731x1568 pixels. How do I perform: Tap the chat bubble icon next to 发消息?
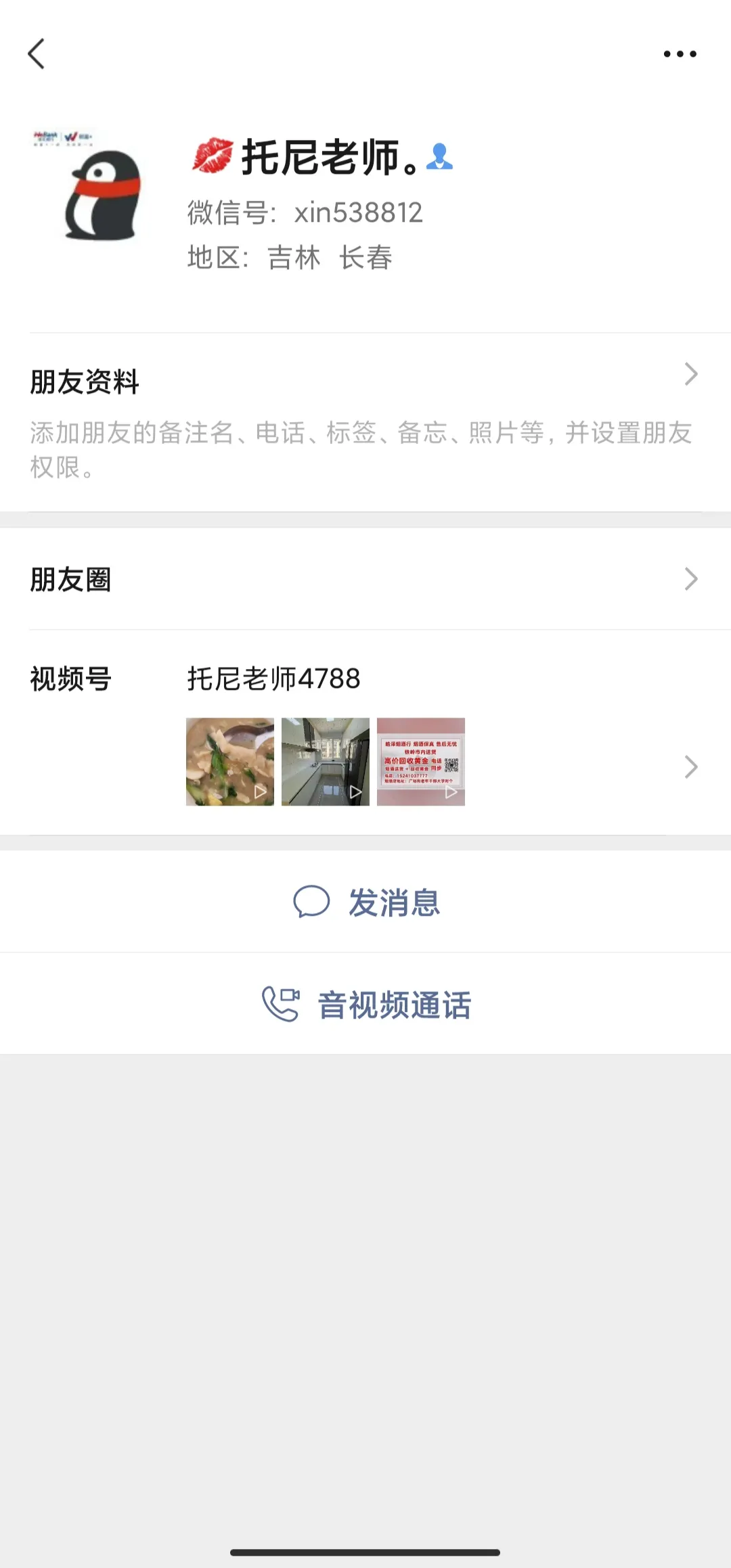311,900
